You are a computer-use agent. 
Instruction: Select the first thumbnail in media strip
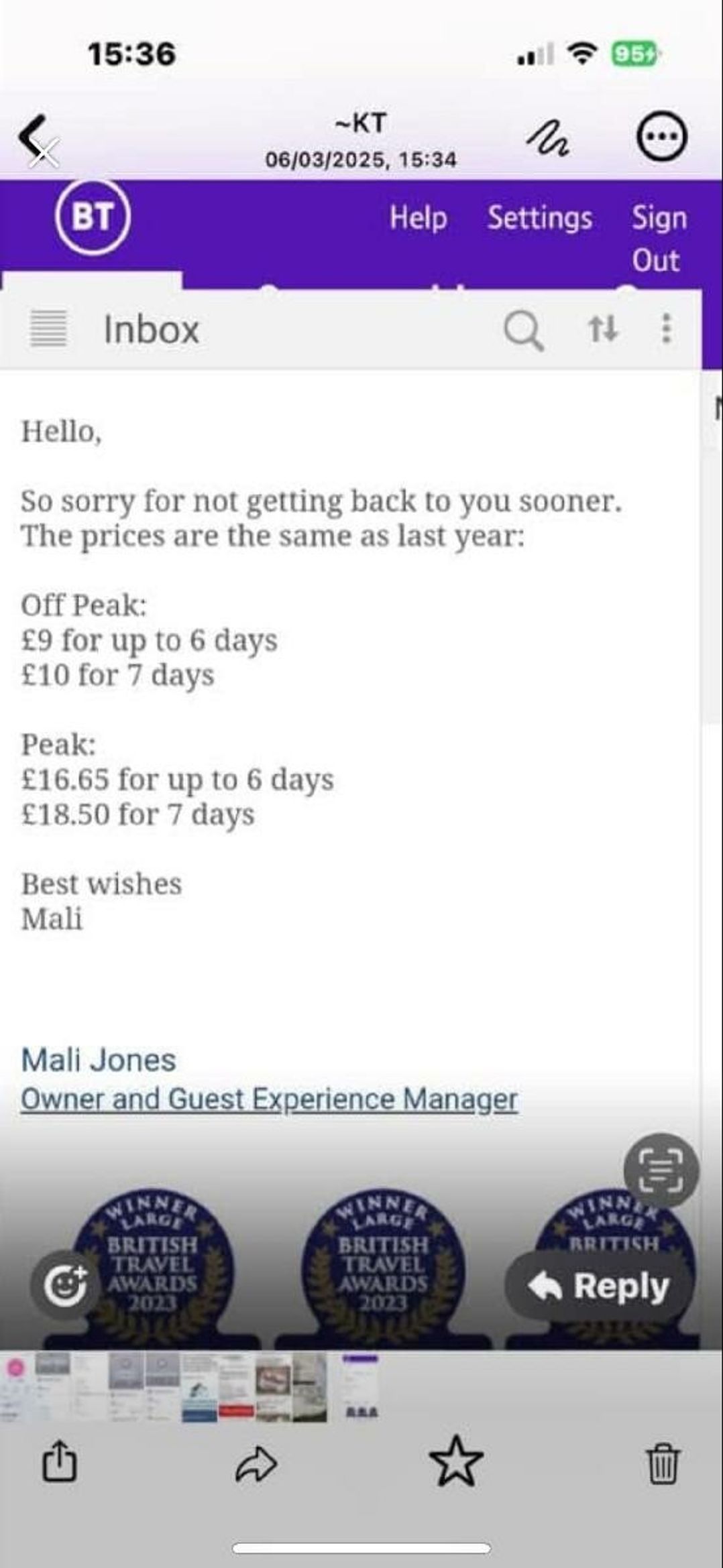coord(17,1386)
